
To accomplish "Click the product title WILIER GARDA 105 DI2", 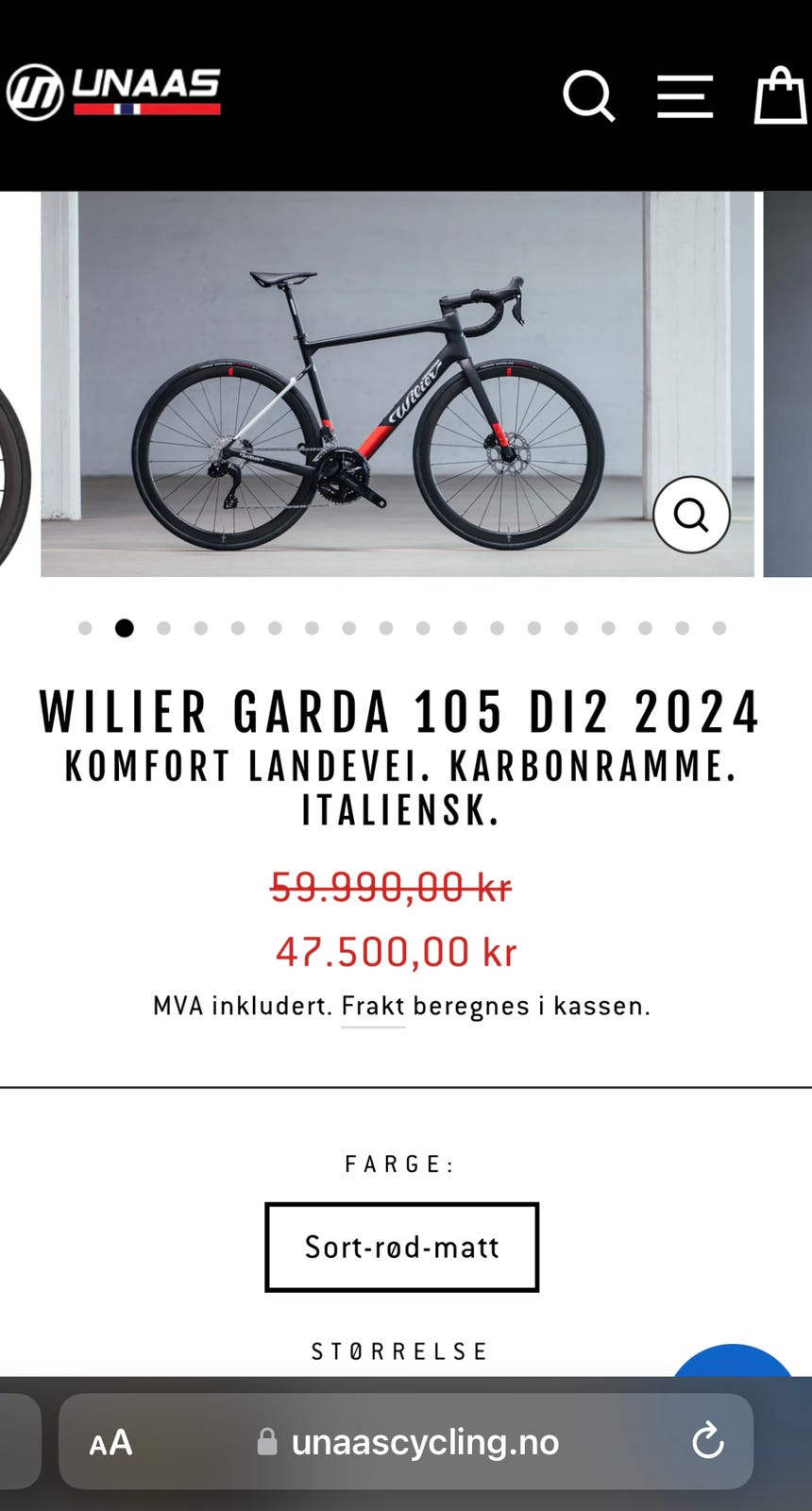I will coord(400,715).
